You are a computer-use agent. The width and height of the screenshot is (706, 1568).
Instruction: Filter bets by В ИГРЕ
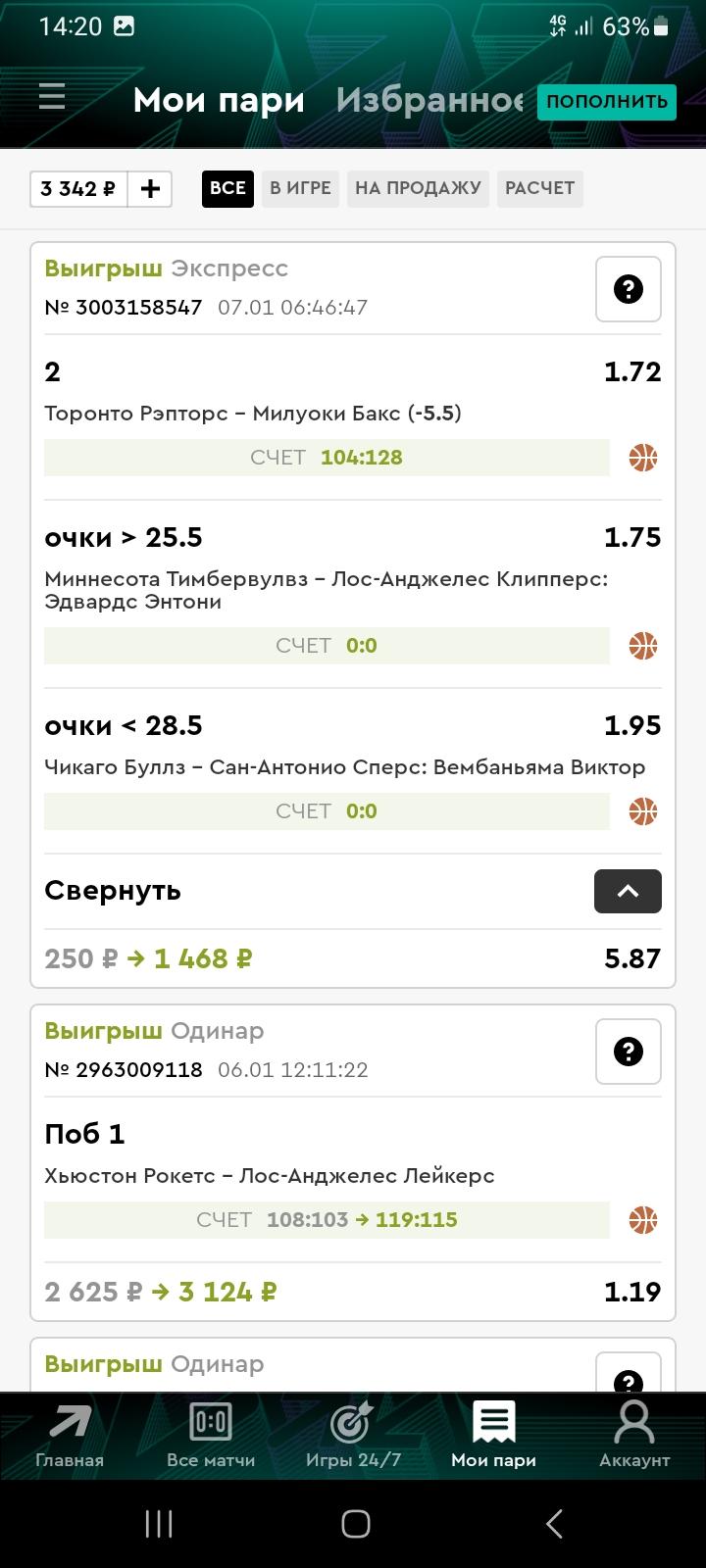pos(300,188)
